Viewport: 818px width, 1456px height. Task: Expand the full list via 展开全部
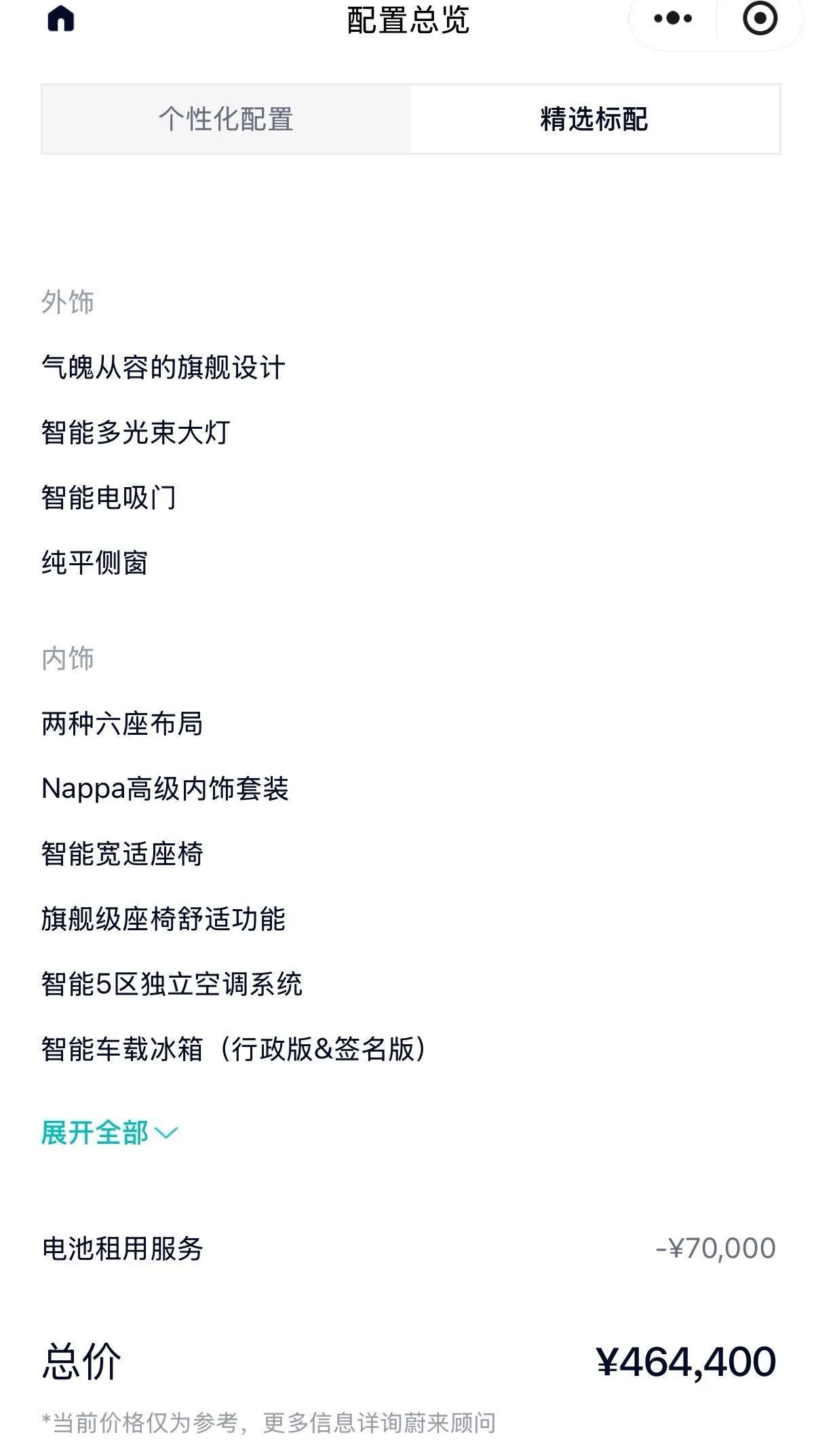(x=109, y=1133)
